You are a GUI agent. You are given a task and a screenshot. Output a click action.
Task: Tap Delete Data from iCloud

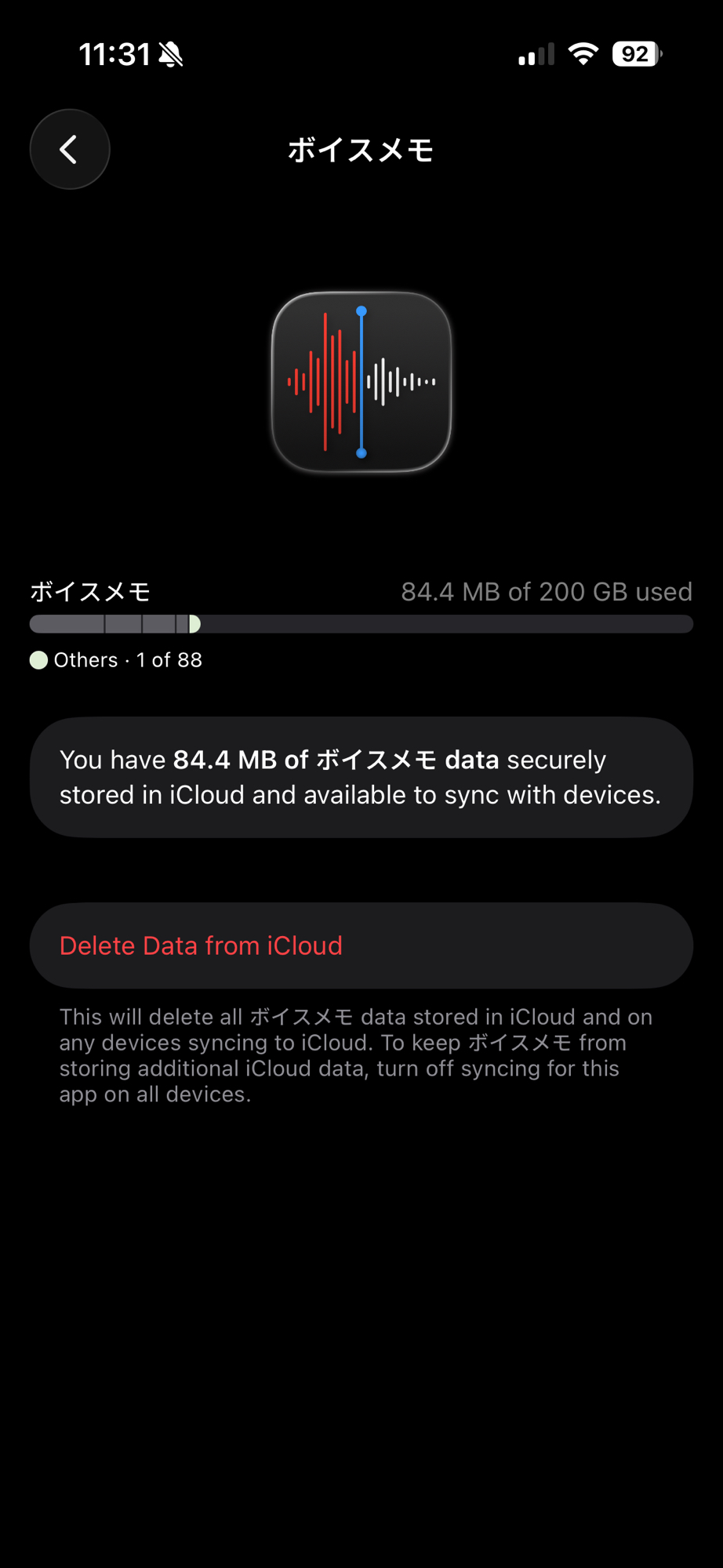point(202,946)
